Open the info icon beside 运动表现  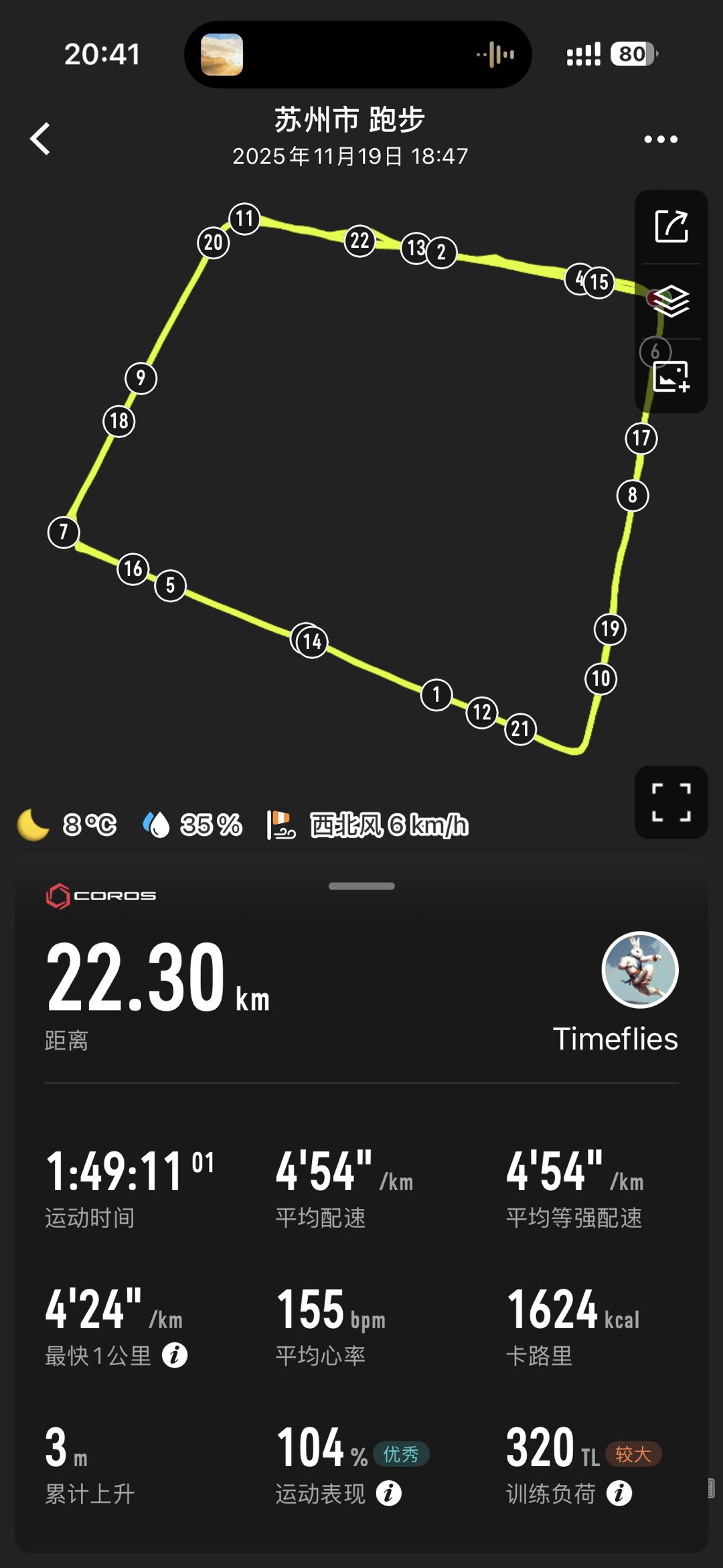click(388, 1493)
